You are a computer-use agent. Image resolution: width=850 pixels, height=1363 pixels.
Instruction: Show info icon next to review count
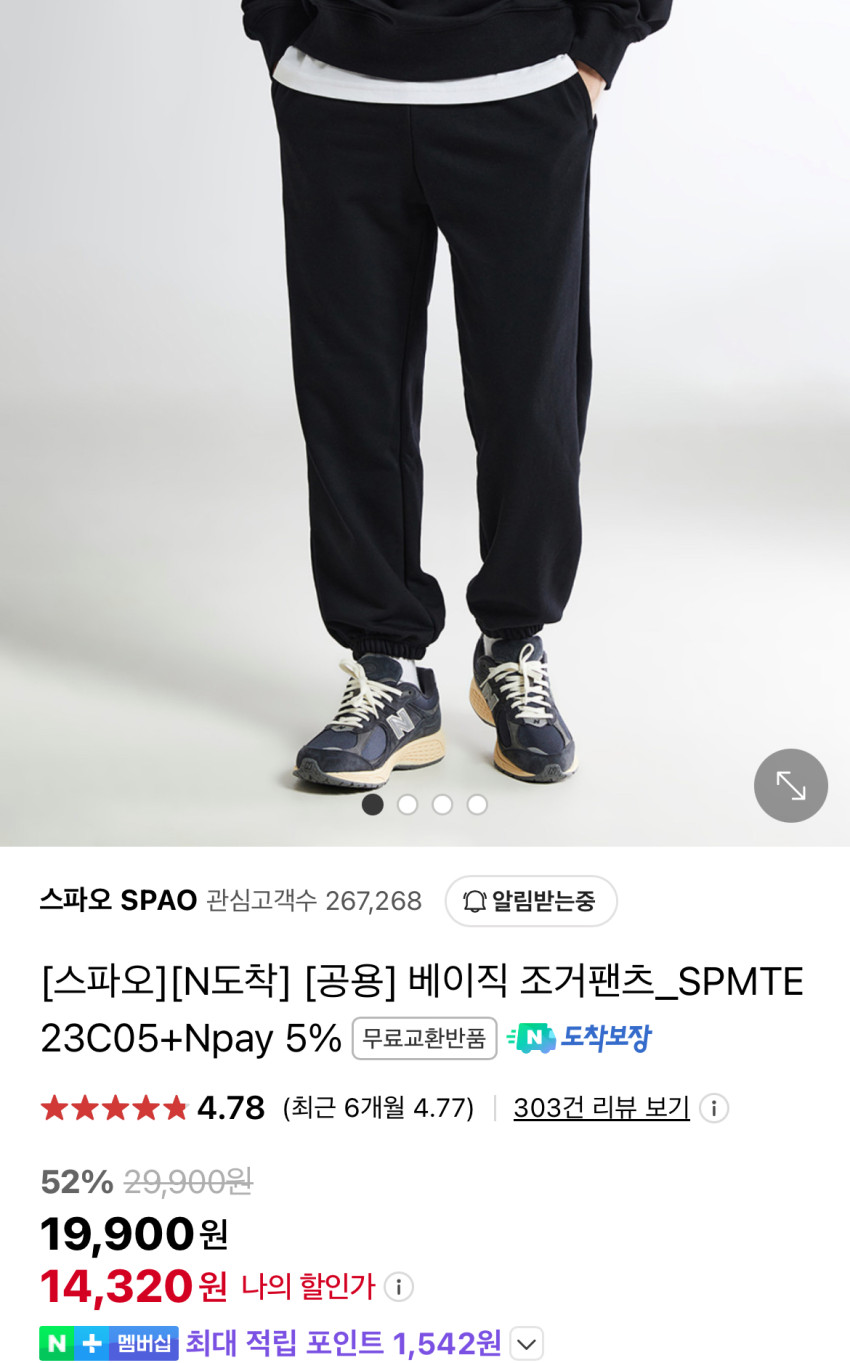point(713,1108)
